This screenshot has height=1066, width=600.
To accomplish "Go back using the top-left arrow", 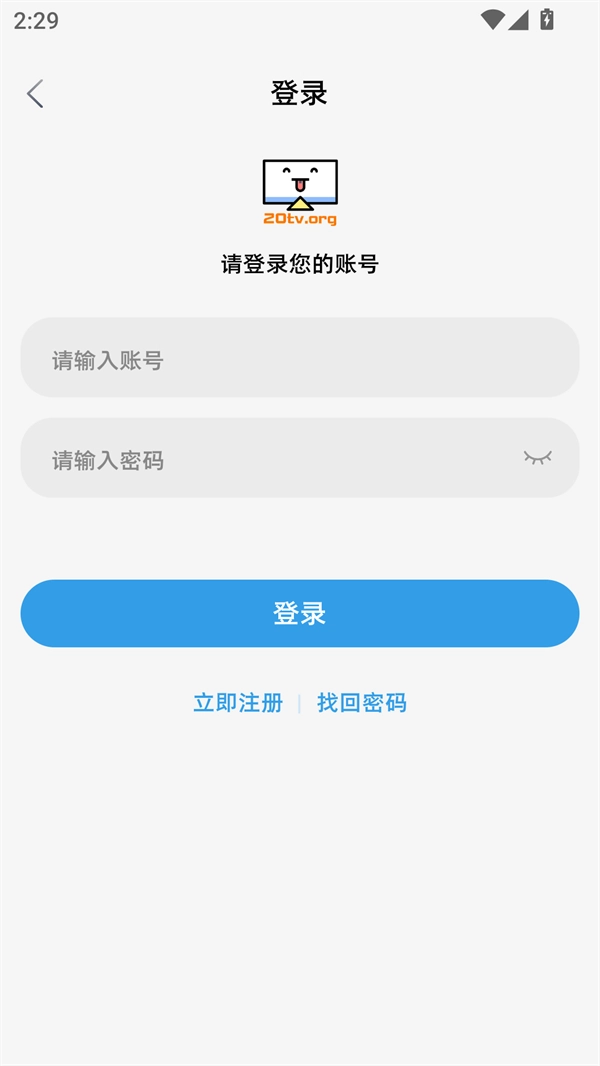I will tap(35, 94).
